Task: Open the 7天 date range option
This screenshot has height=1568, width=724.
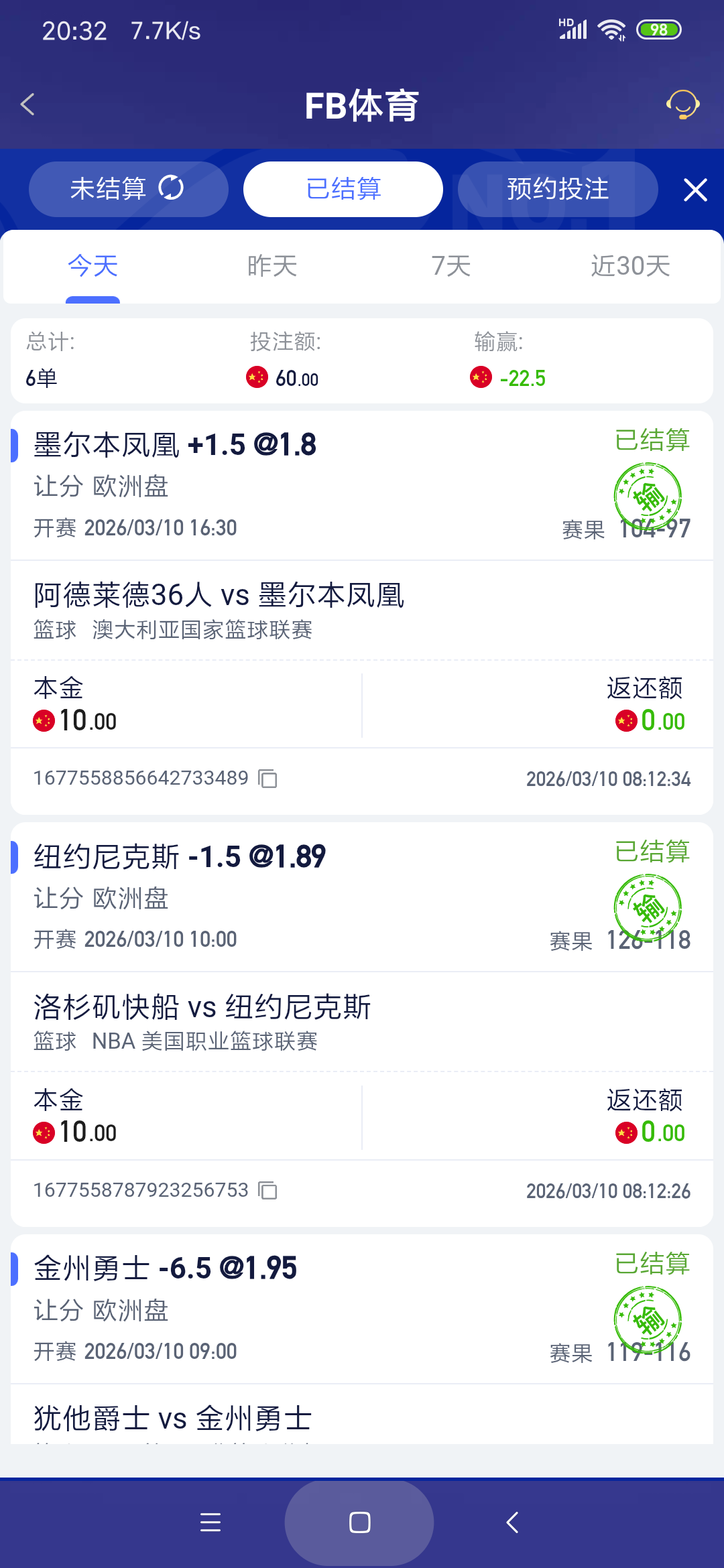Action: pyautogui.click(x=450, y=266)
